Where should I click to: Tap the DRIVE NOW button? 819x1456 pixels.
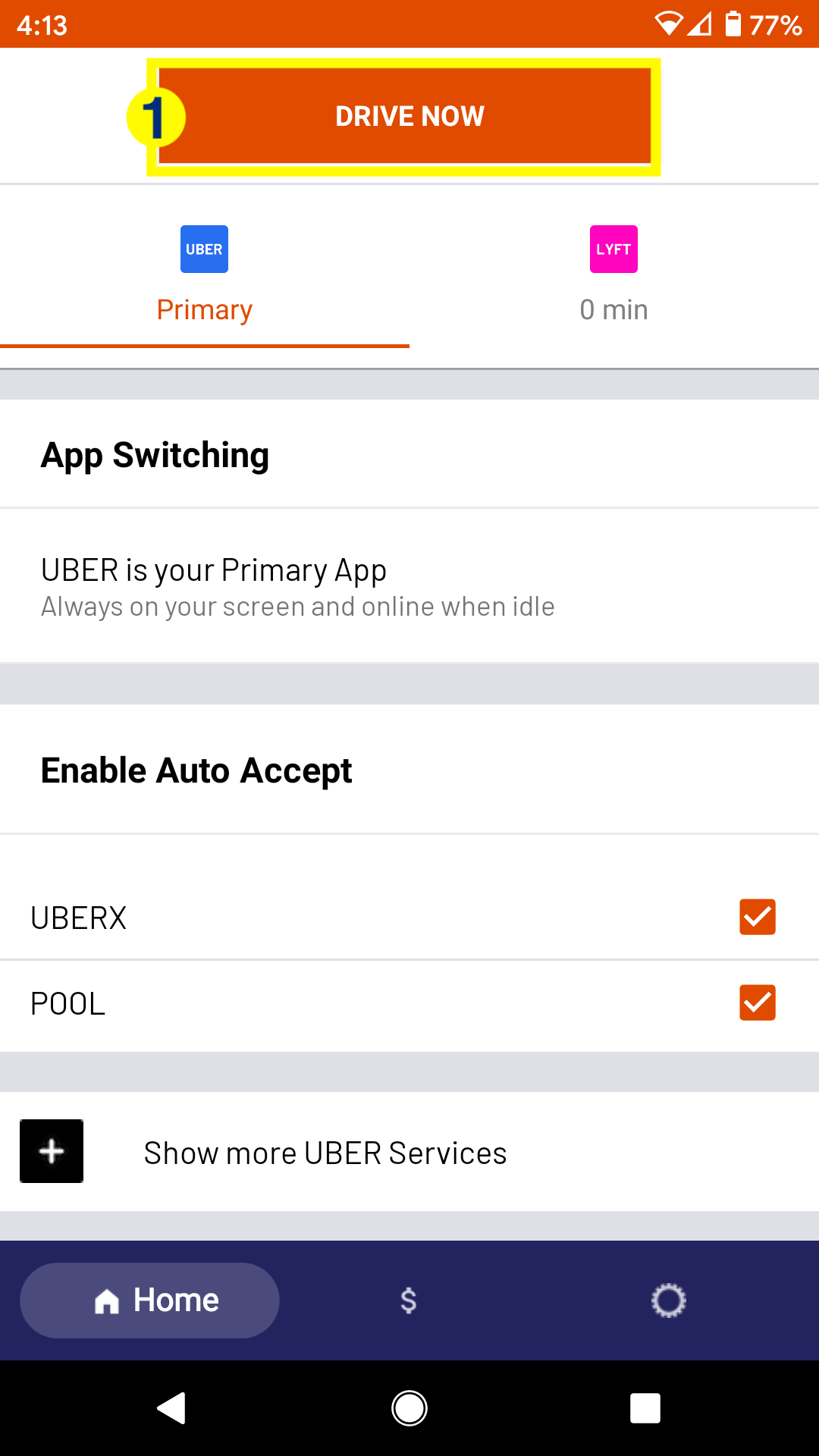pyautogui.click(x=404, y=116)
